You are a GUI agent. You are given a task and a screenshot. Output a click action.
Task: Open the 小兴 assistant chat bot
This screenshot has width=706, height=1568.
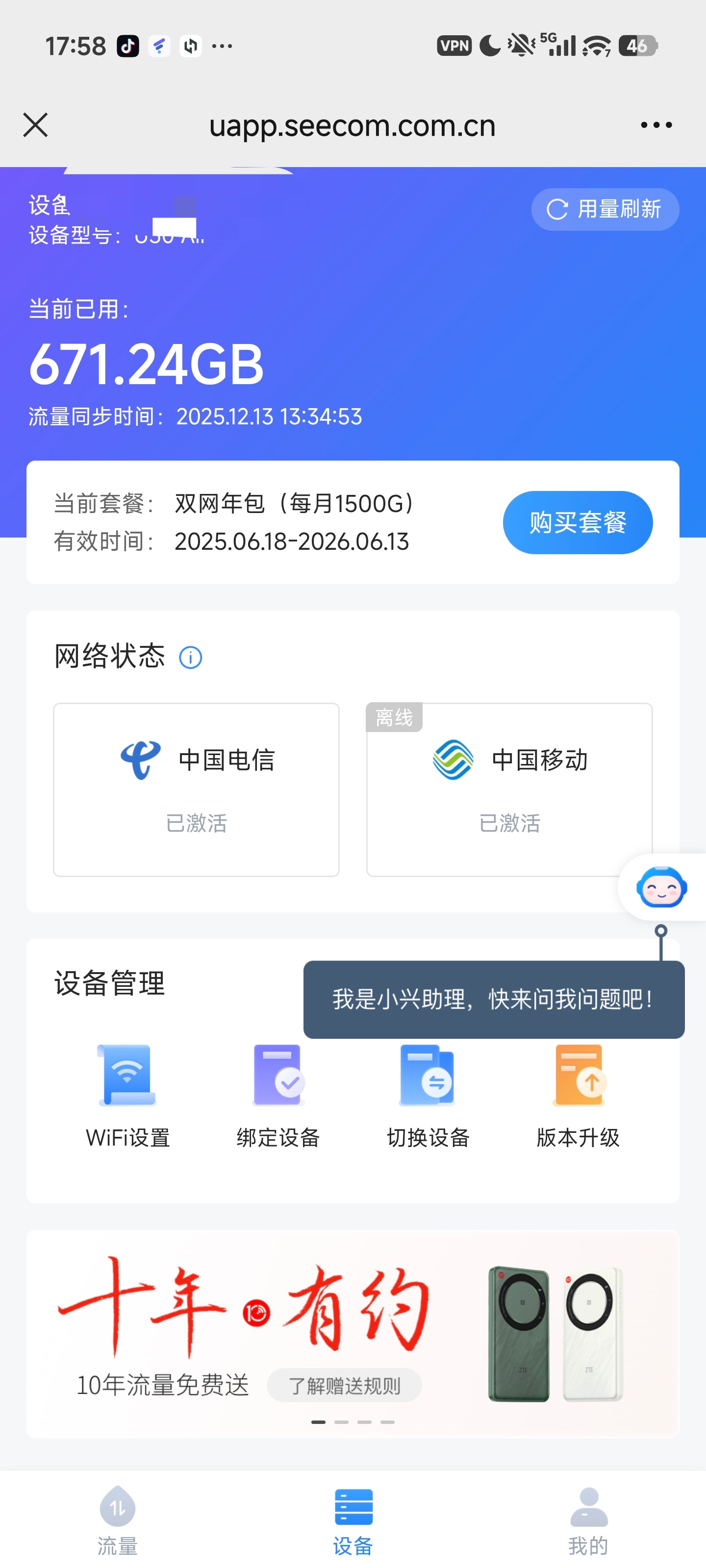pos(661,887)
